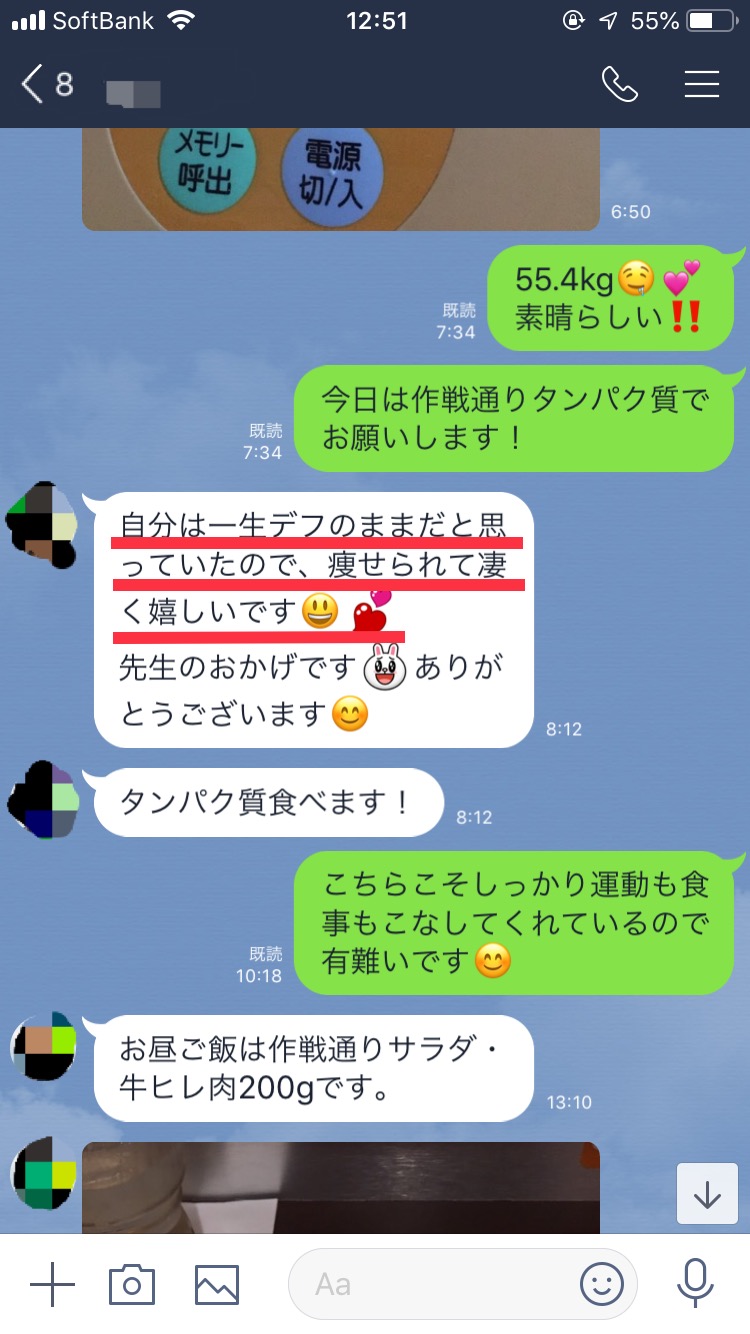Screen dimensions: 750x1334
Task: Open the photo with the 電源 切/入 button
Action: point(340,178)
